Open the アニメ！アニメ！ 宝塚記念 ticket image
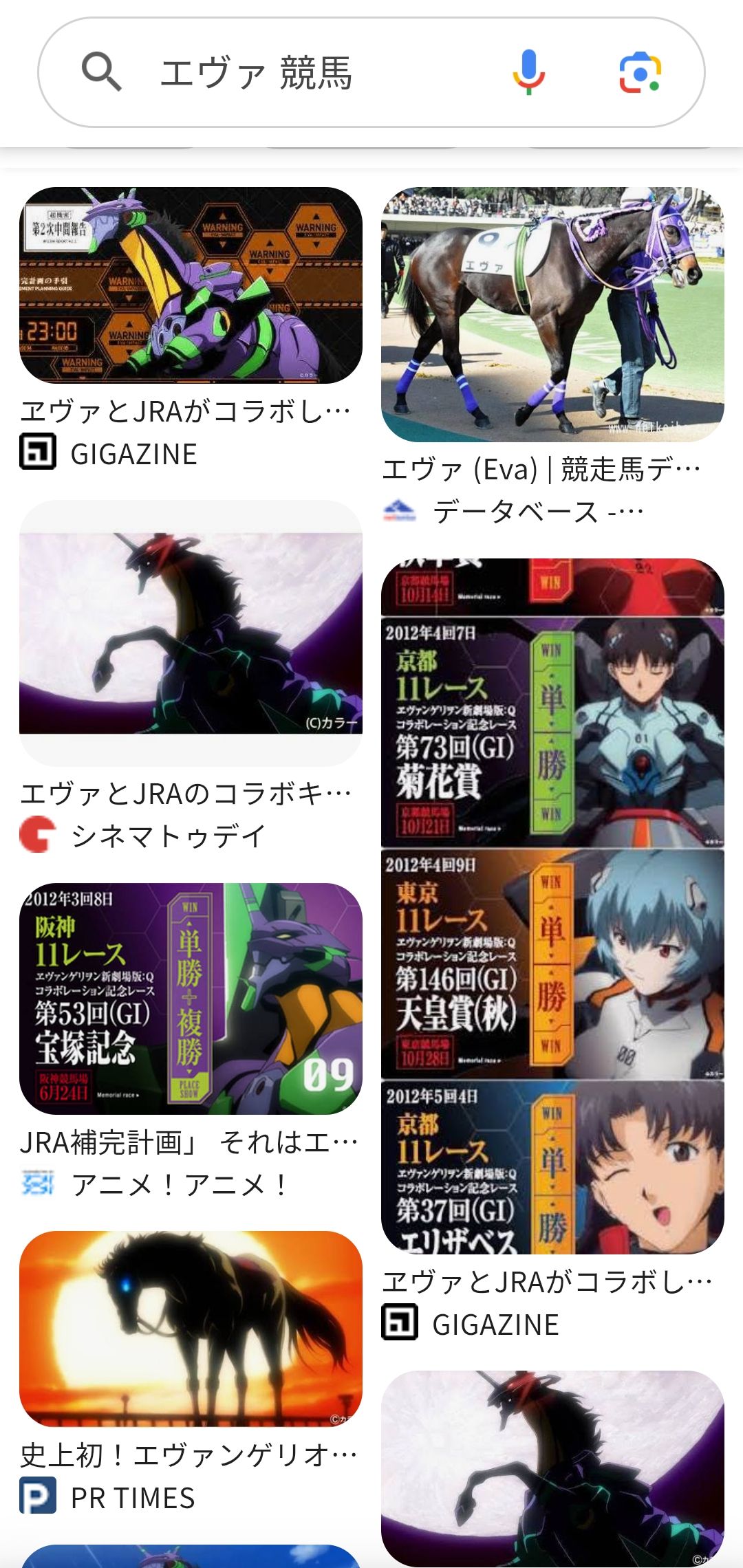743x1568 pixels. click(x=191, y=999)
